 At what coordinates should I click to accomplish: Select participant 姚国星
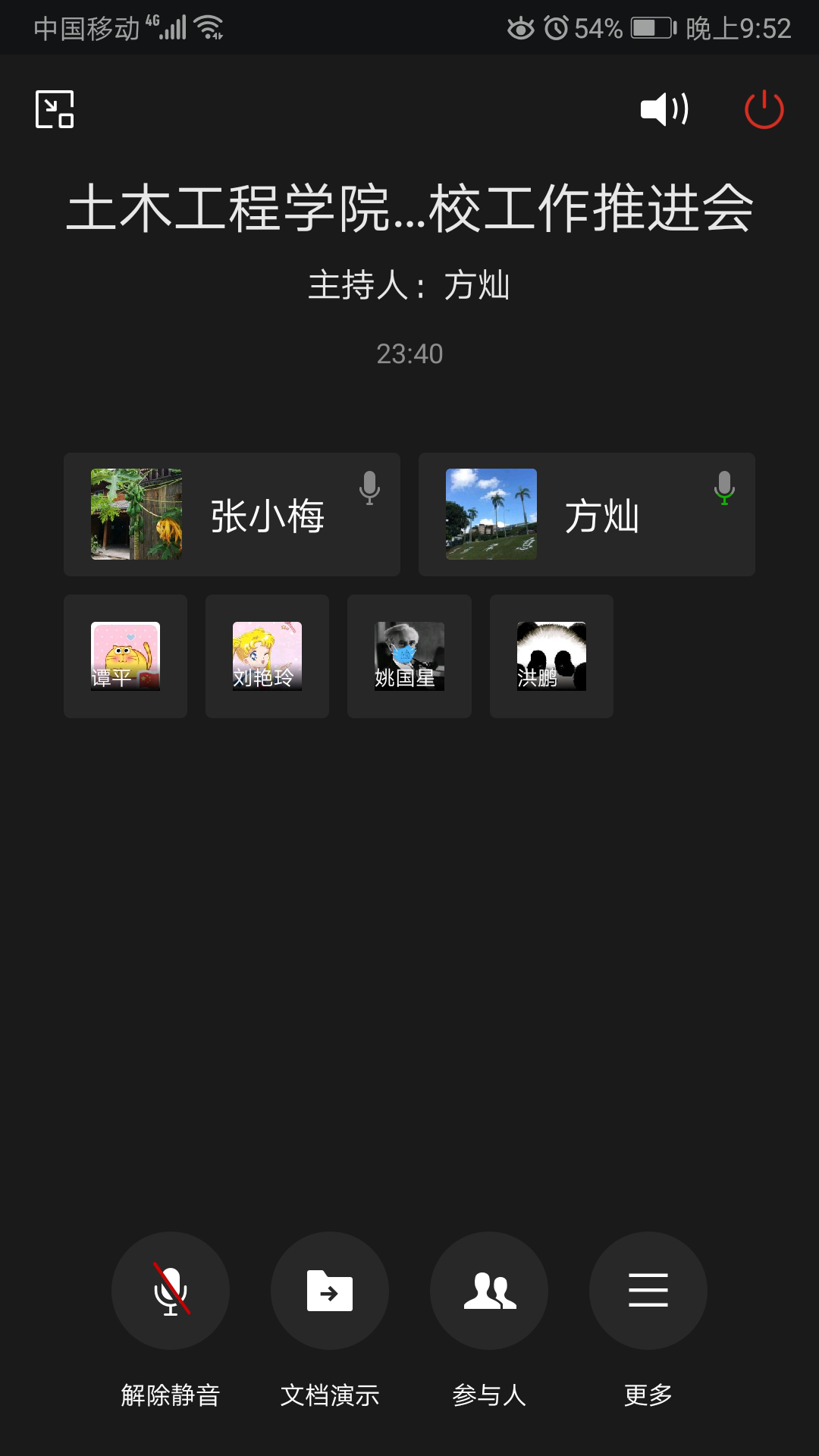point(409,656)
